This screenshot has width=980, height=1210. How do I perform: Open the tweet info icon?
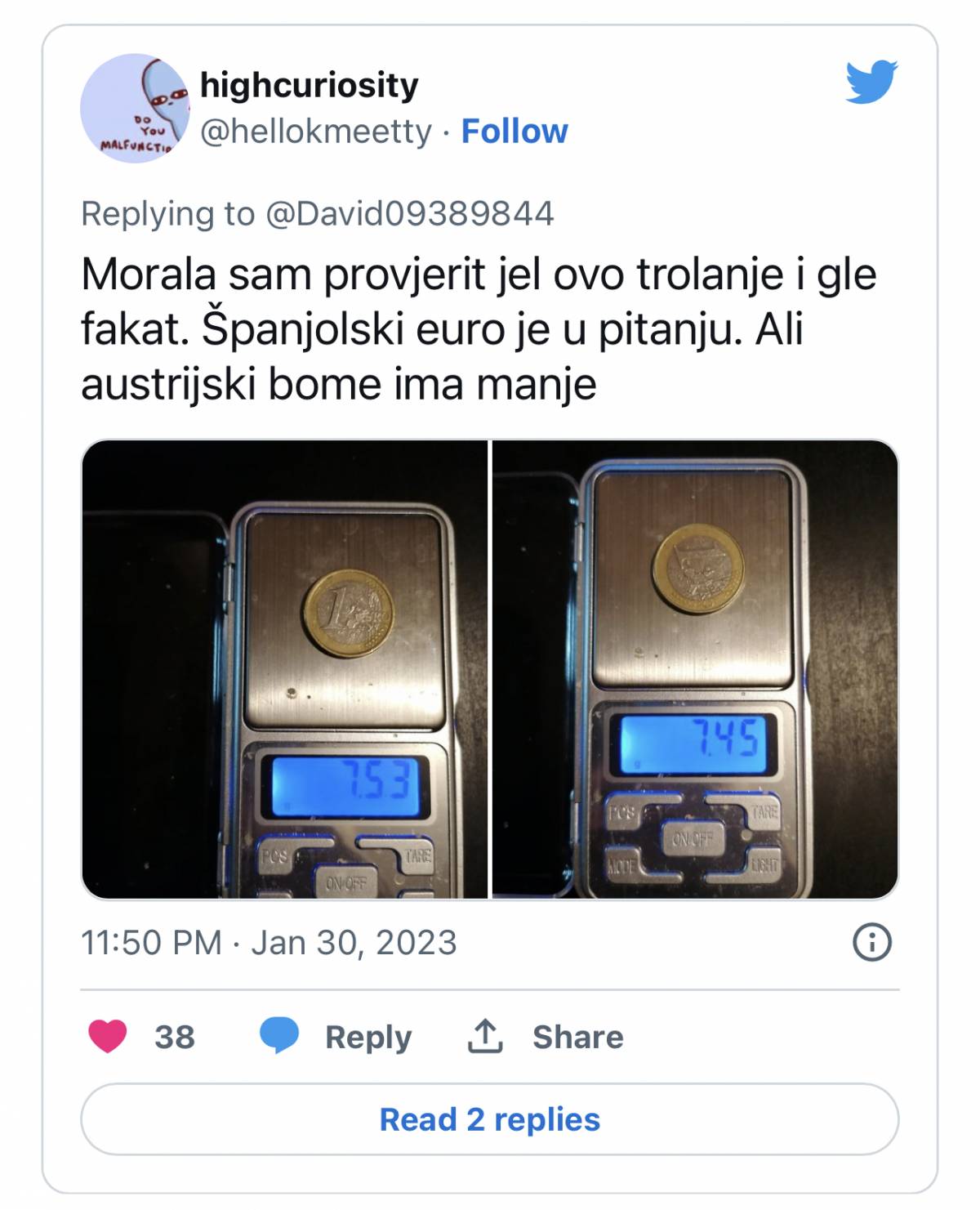(x=871, y=942)
